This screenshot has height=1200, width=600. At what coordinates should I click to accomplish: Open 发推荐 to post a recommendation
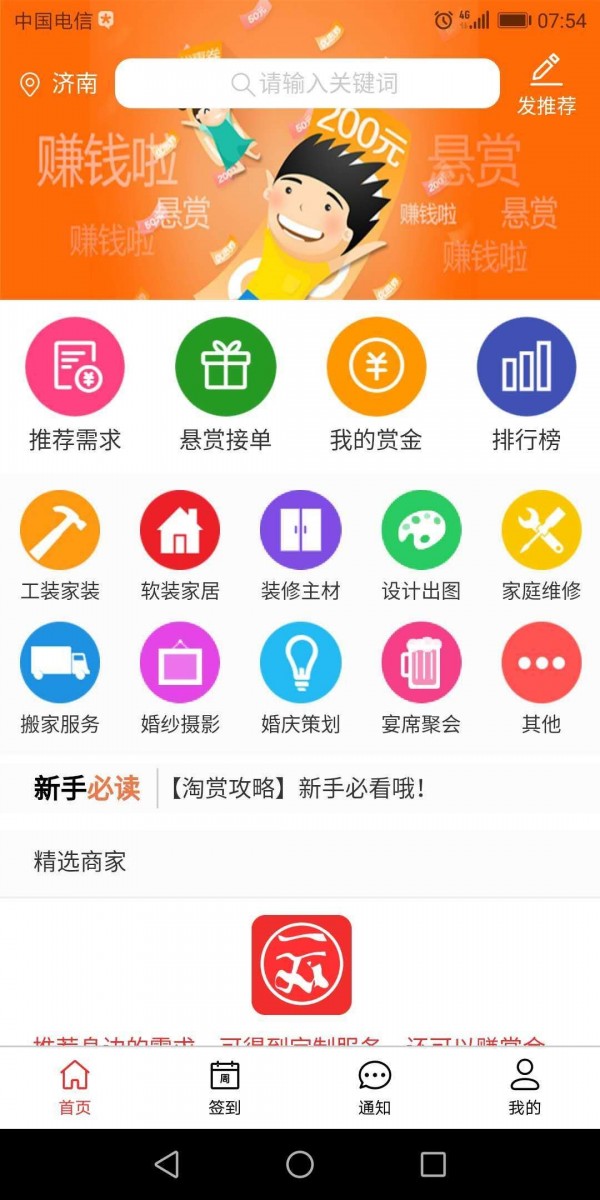point(546,84)
